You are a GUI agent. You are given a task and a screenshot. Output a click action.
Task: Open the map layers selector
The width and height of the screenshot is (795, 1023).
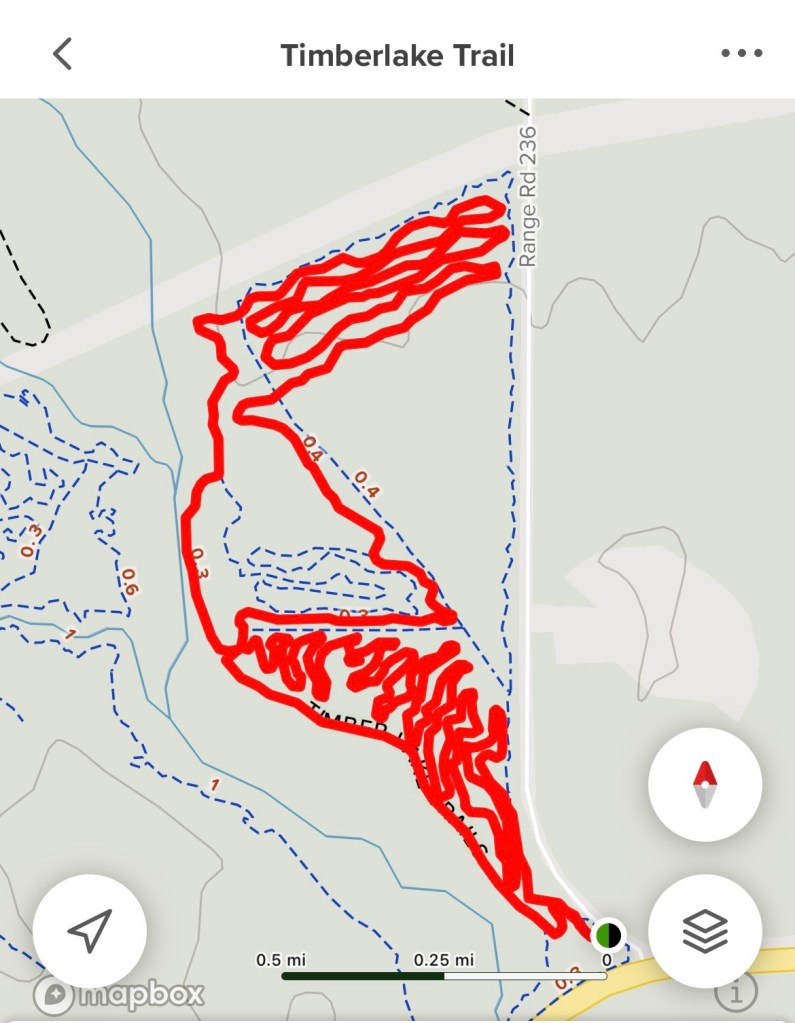pyautogui.click(x=705, y=931)
